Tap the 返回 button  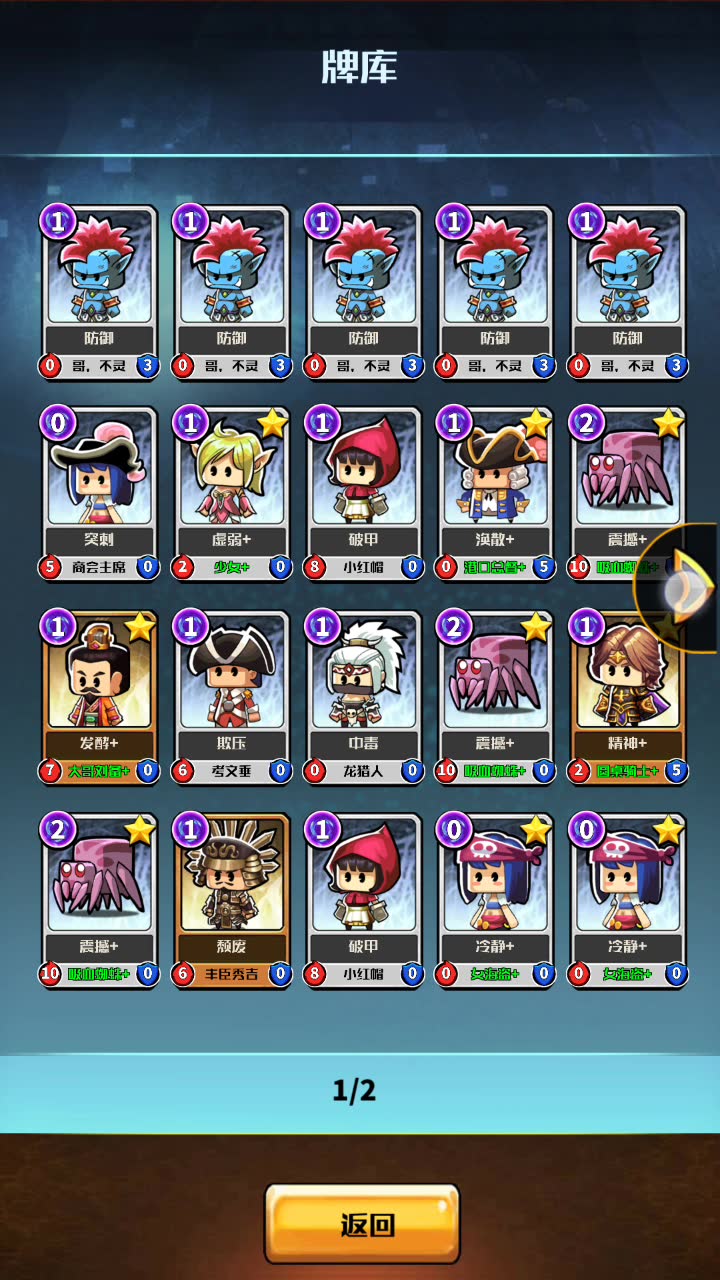coord(362,1223)
